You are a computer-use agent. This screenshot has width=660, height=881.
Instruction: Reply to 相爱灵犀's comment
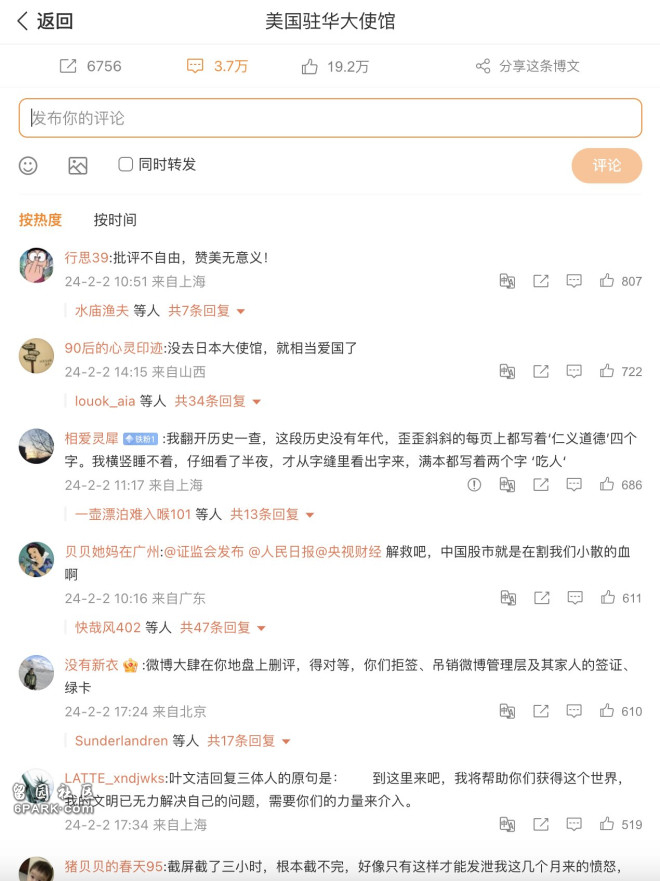(574, 484)
